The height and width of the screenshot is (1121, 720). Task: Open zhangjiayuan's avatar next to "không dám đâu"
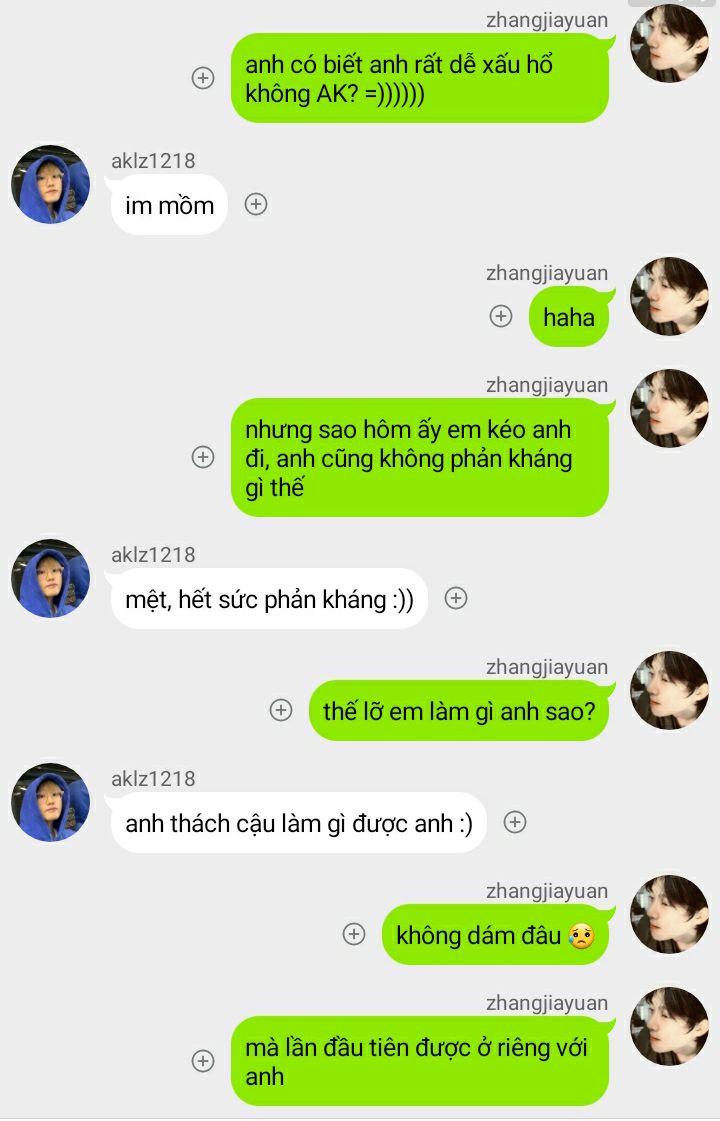(669, 914)
